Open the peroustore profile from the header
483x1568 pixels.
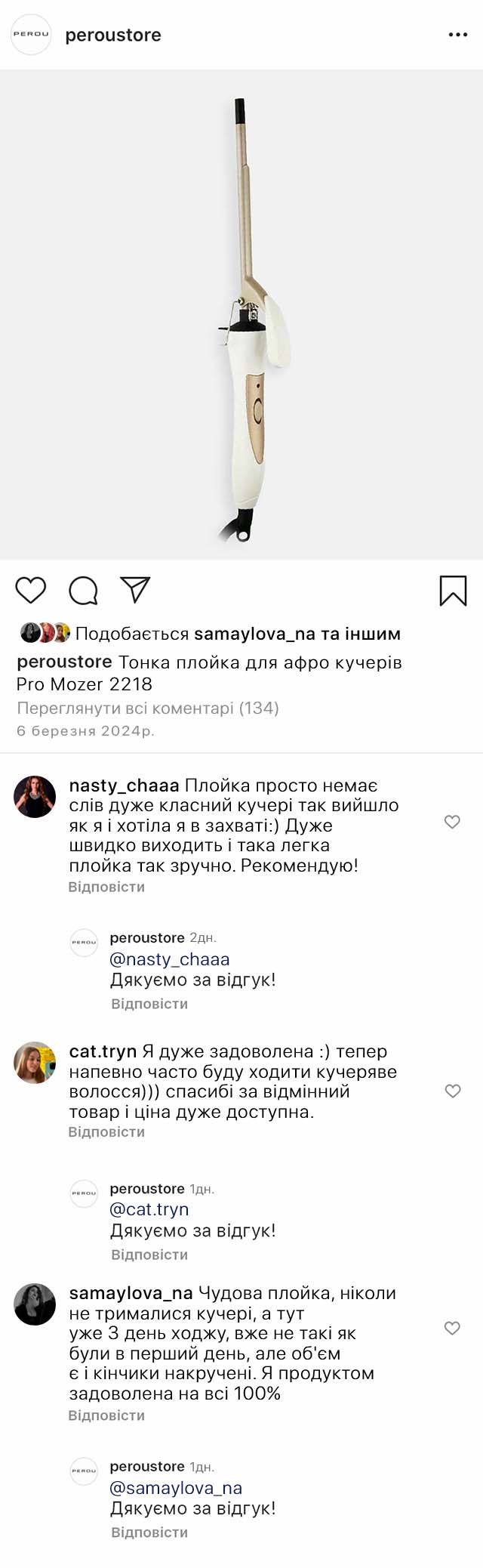click(x=112, y=35)
